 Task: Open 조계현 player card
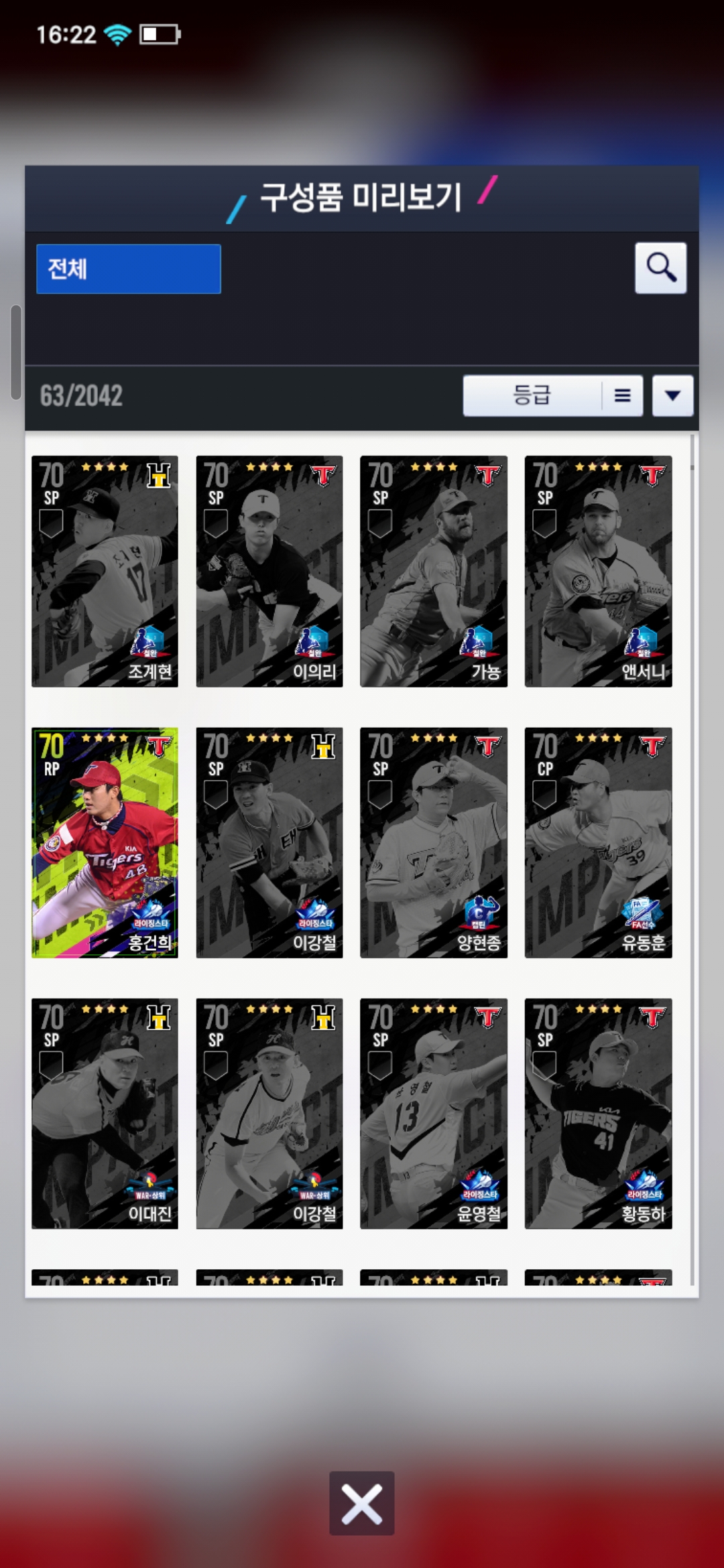pos(105,571)
